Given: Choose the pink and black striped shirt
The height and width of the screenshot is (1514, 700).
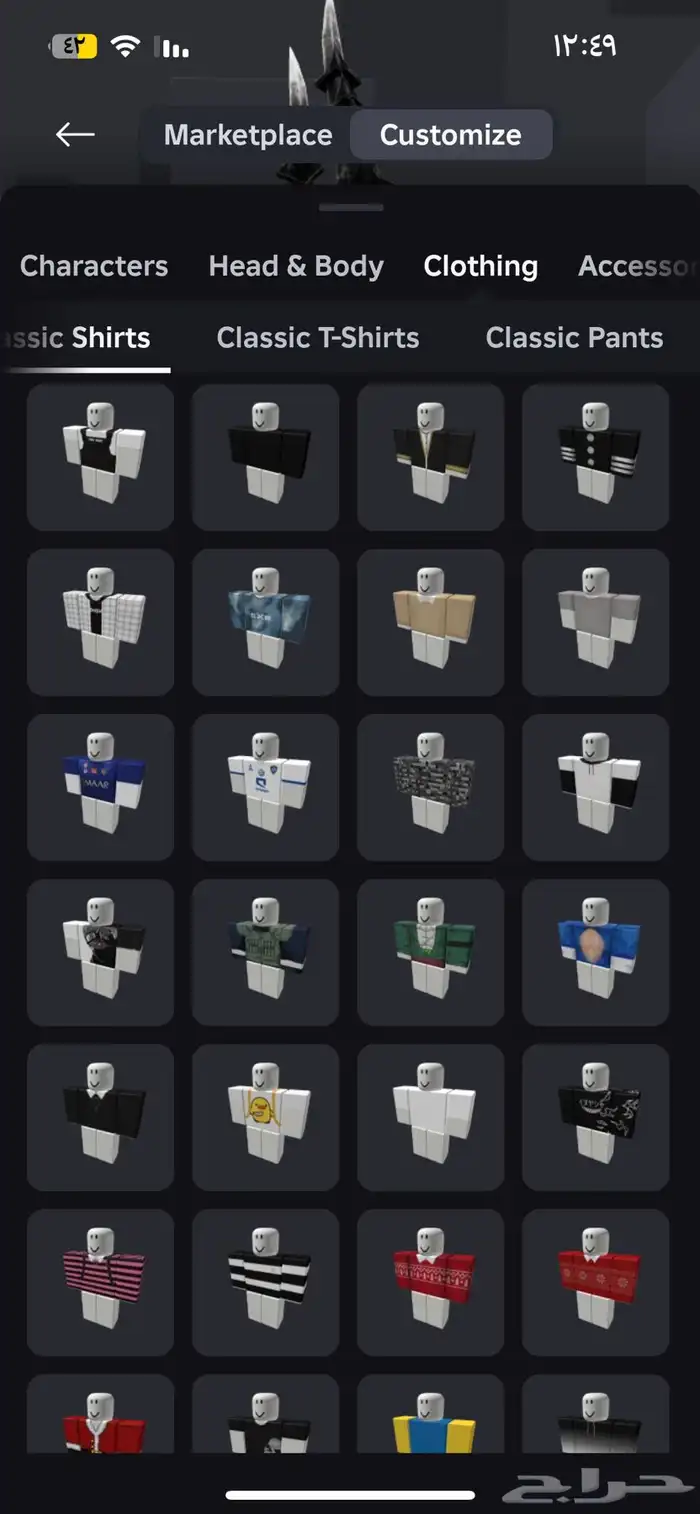Looking at the screenshot, I should 100,1282.
